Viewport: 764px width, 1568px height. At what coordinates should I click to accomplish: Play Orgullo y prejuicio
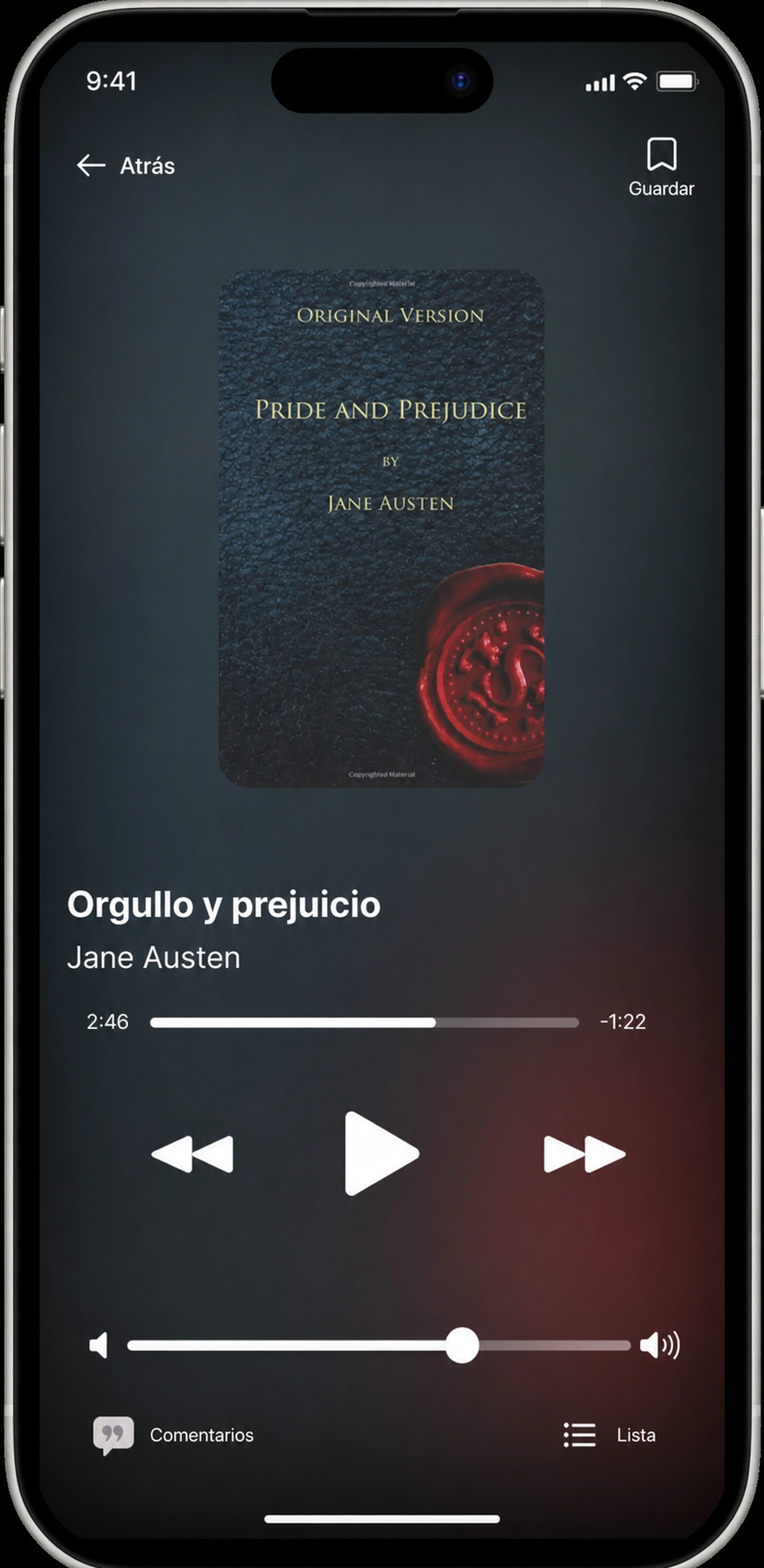[x=381, y=1154]
